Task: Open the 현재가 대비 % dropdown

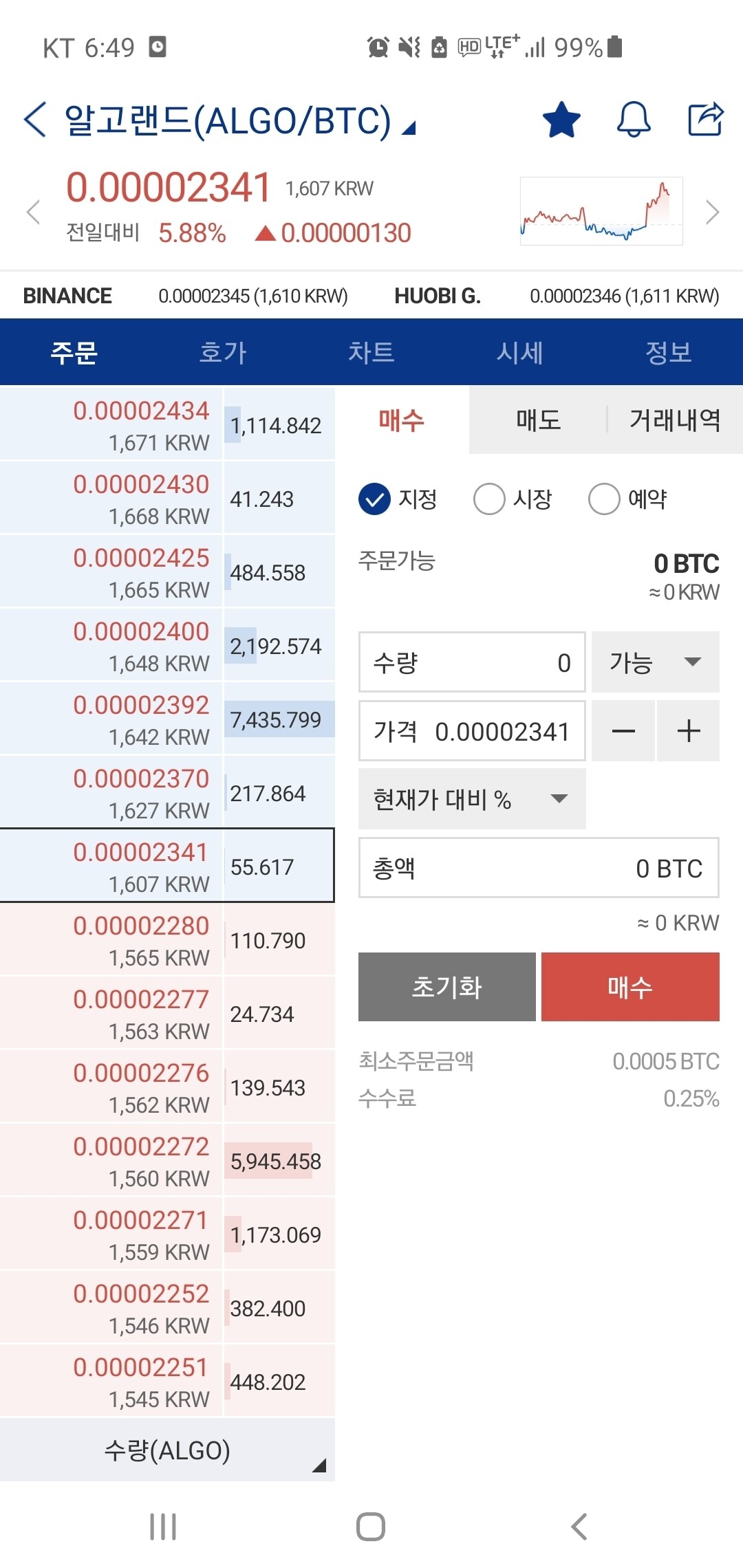Action: coord(471,798)
